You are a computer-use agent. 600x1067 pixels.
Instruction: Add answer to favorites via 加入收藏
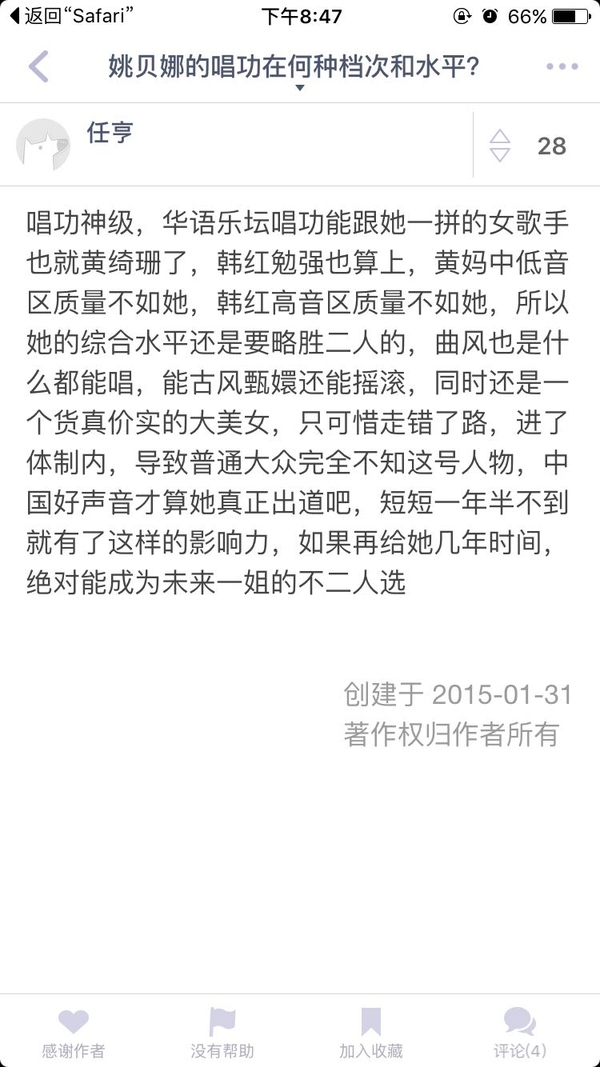point(371,1032)
